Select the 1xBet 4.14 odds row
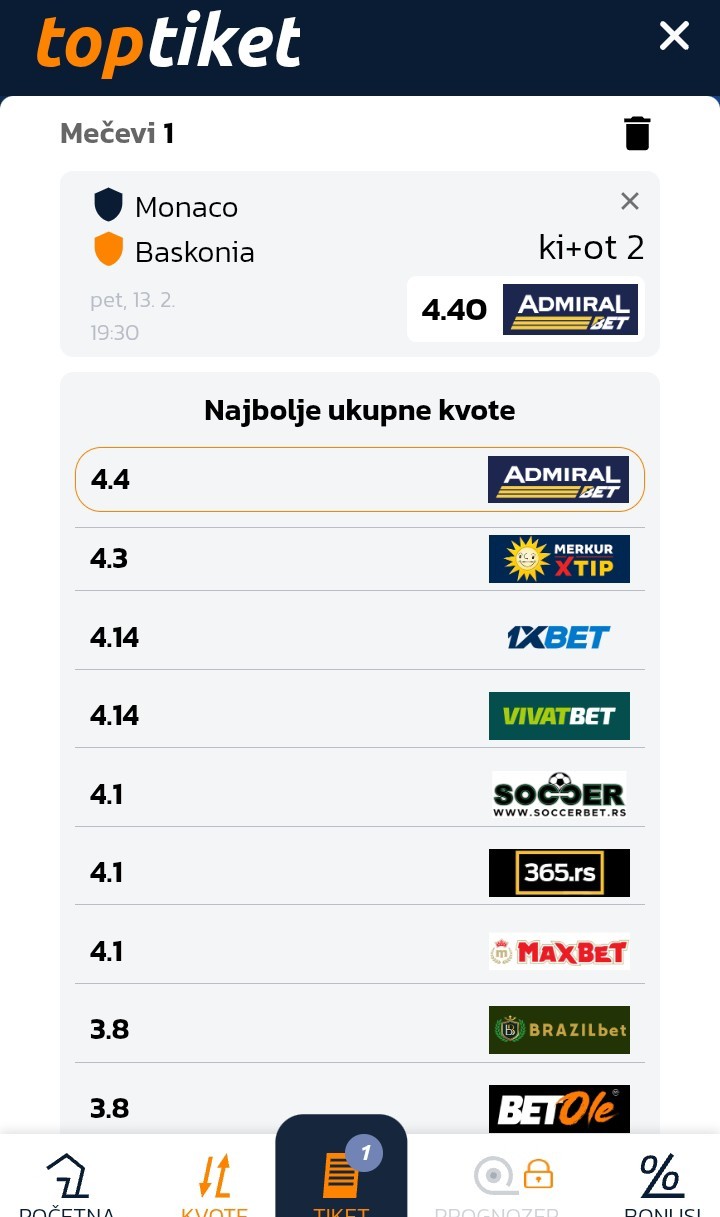Viewport: 720px width, 1217px height. [360, 637]
